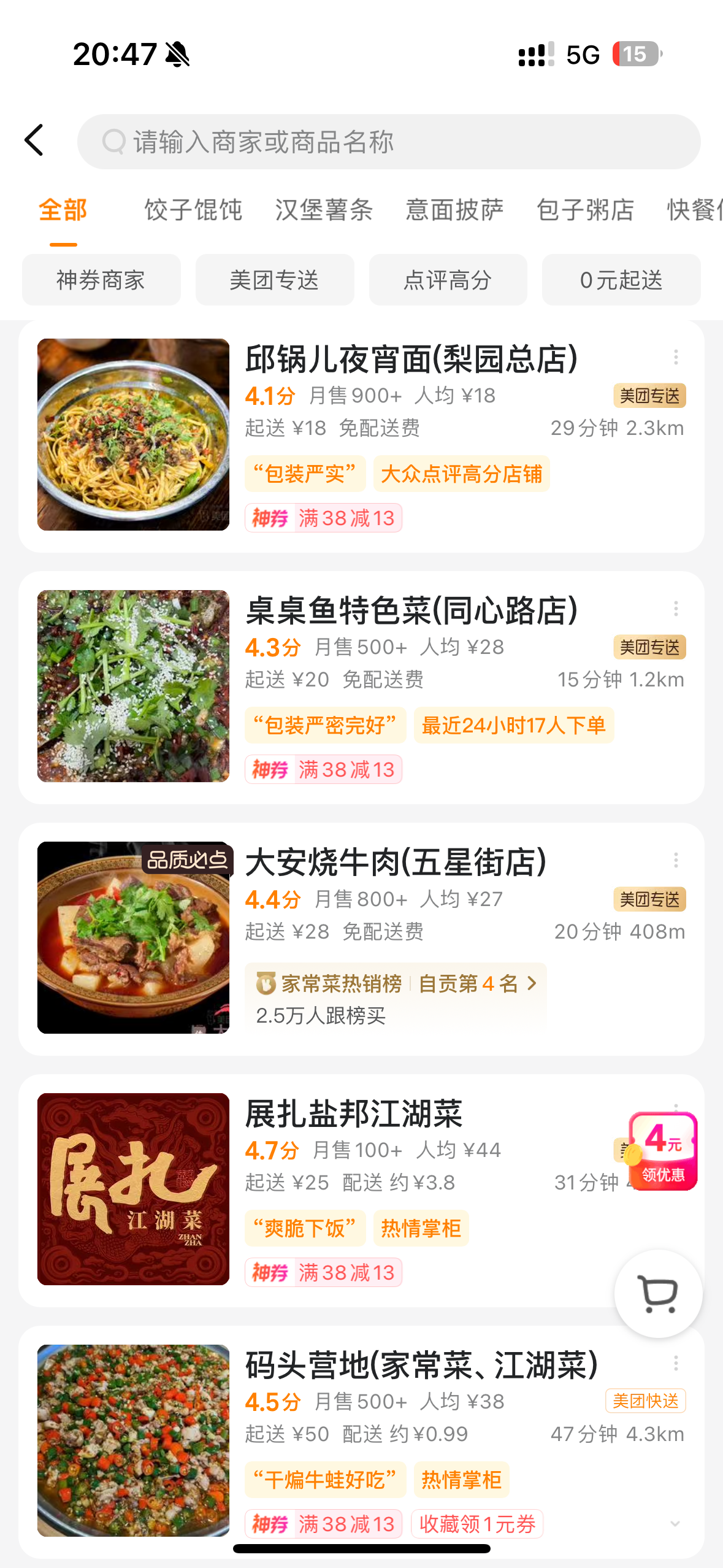Viewport: 723px width, 1568px height.
Task: Switch to the 饺子馄饨 category tab
Action: coord(193,210)
